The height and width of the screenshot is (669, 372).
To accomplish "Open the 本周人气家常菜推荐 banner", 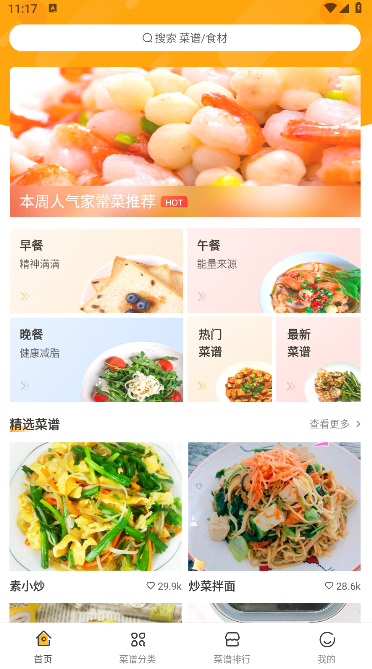I will tap(185, 142).
